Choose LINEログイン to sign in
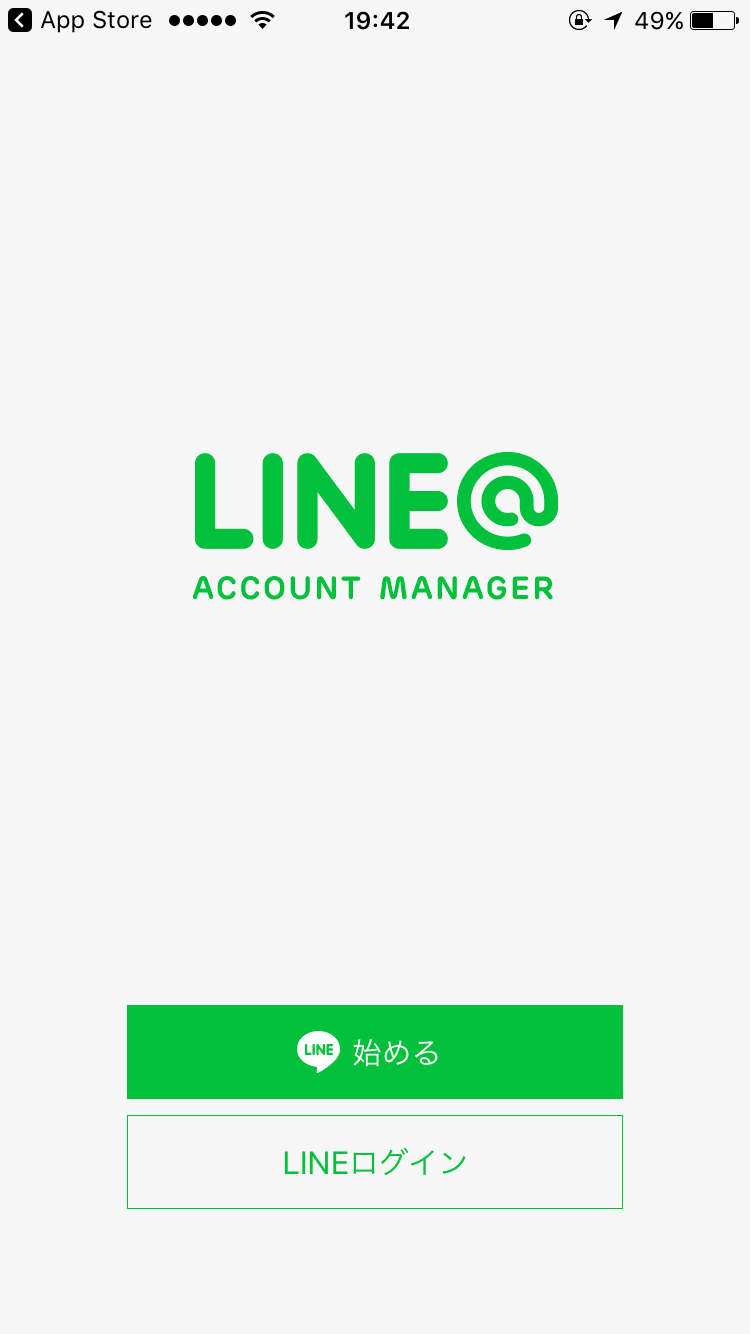Image resolution: width=750 pixels, height=1334 pixels. click(x=375, y=1162)
